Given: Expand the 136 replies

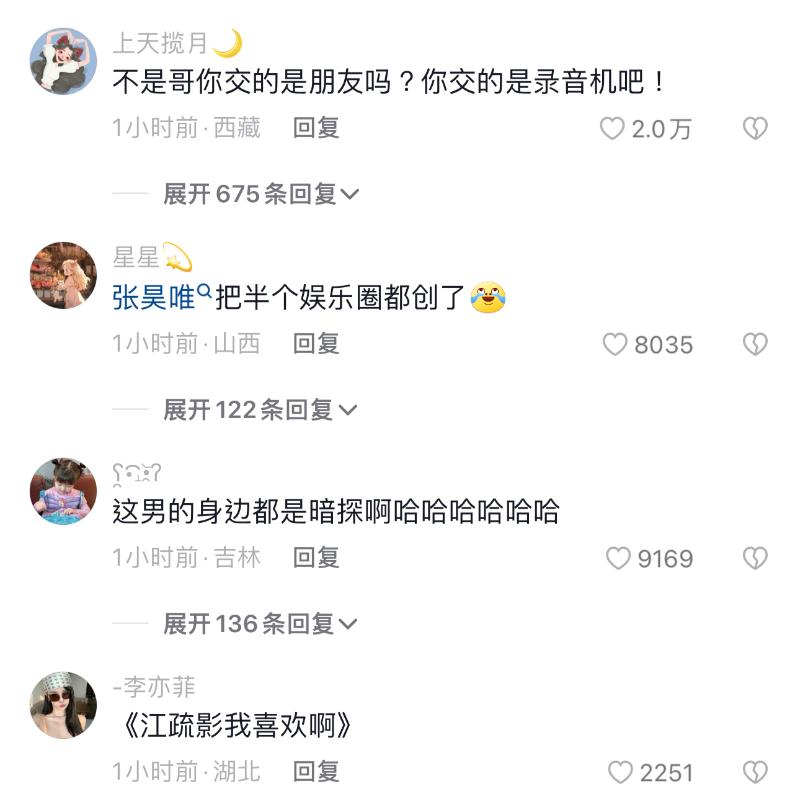Looking at the screenshot, I should click(260, 624).
